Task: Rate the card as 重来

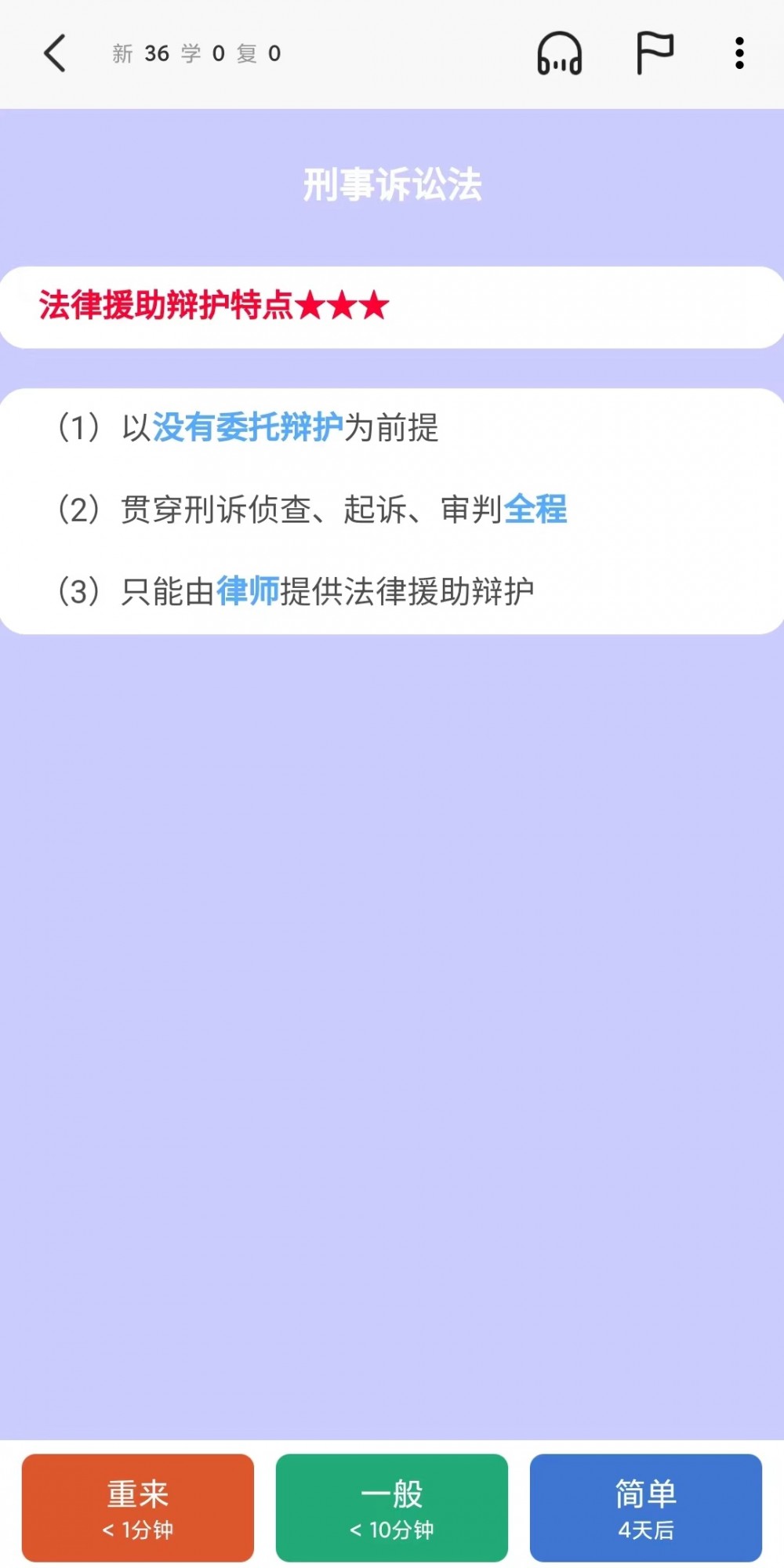Action: coord(138,1508)
